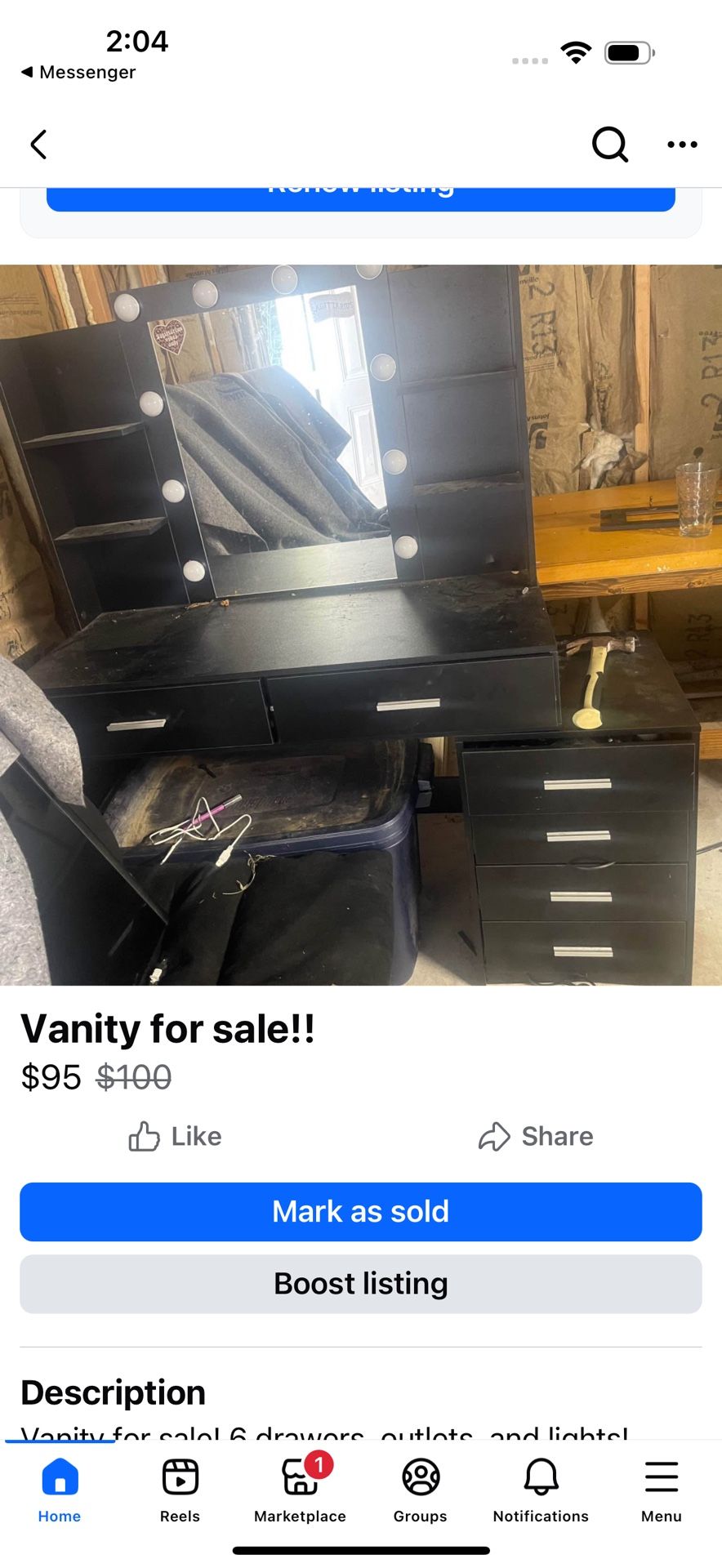Open search on the listing page
Image resolution: width=722 pixels, height=1568 pixels.
(x=610, y=145)
